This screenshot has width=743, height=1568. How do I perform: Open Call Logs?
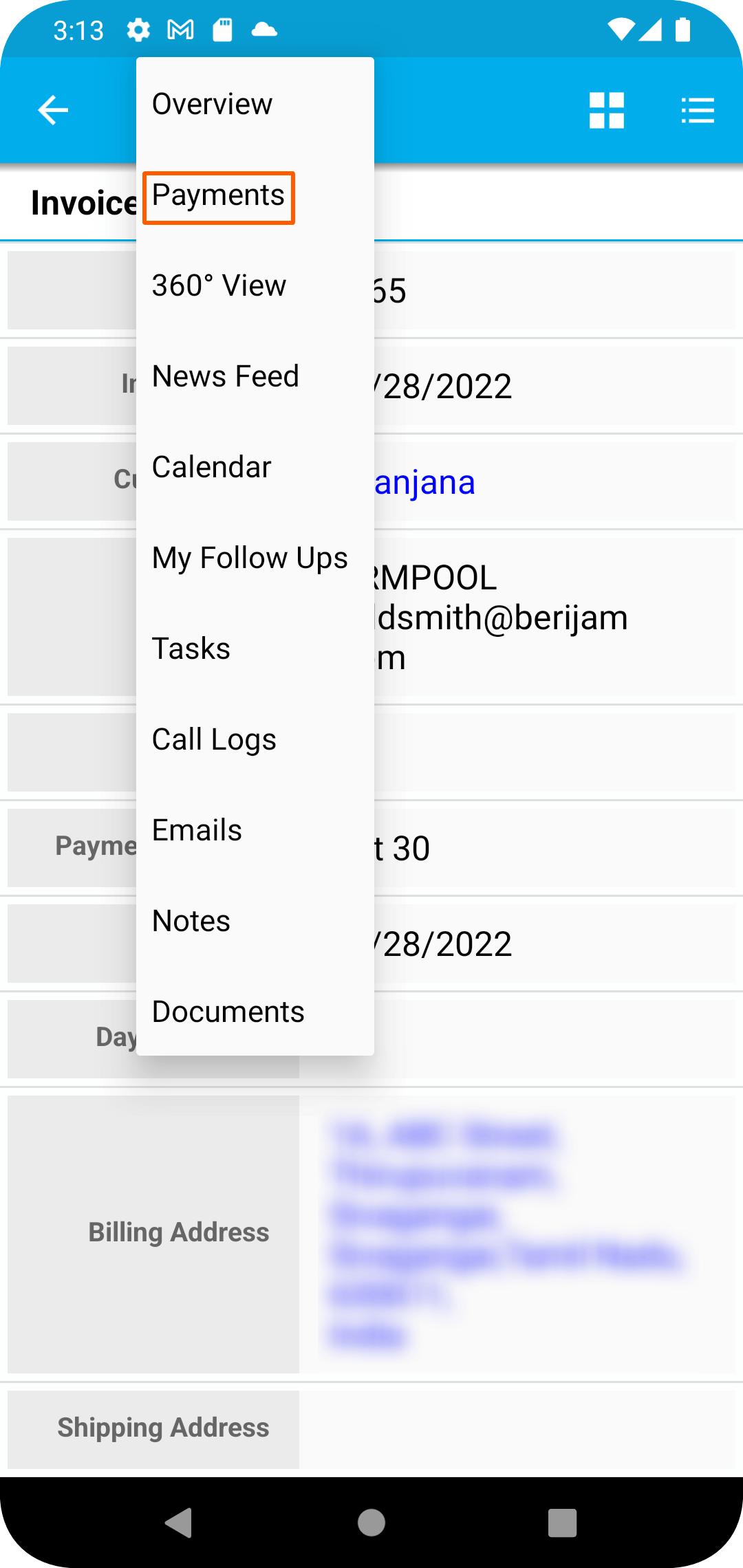(x=214, y=739)
